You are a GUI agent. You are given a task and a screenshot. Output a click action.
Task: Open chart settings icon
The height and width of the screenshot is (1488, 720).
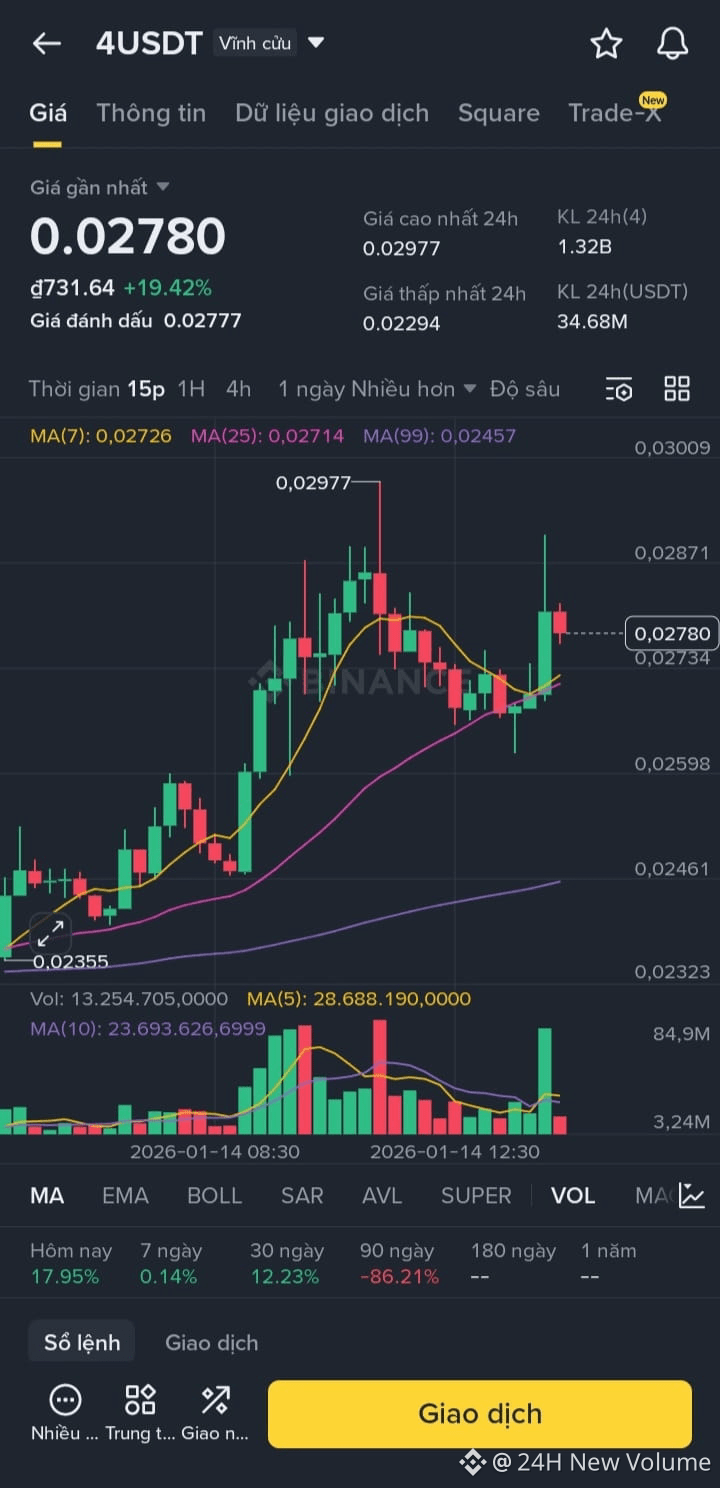pyautogui.click(x=619, y=390)
